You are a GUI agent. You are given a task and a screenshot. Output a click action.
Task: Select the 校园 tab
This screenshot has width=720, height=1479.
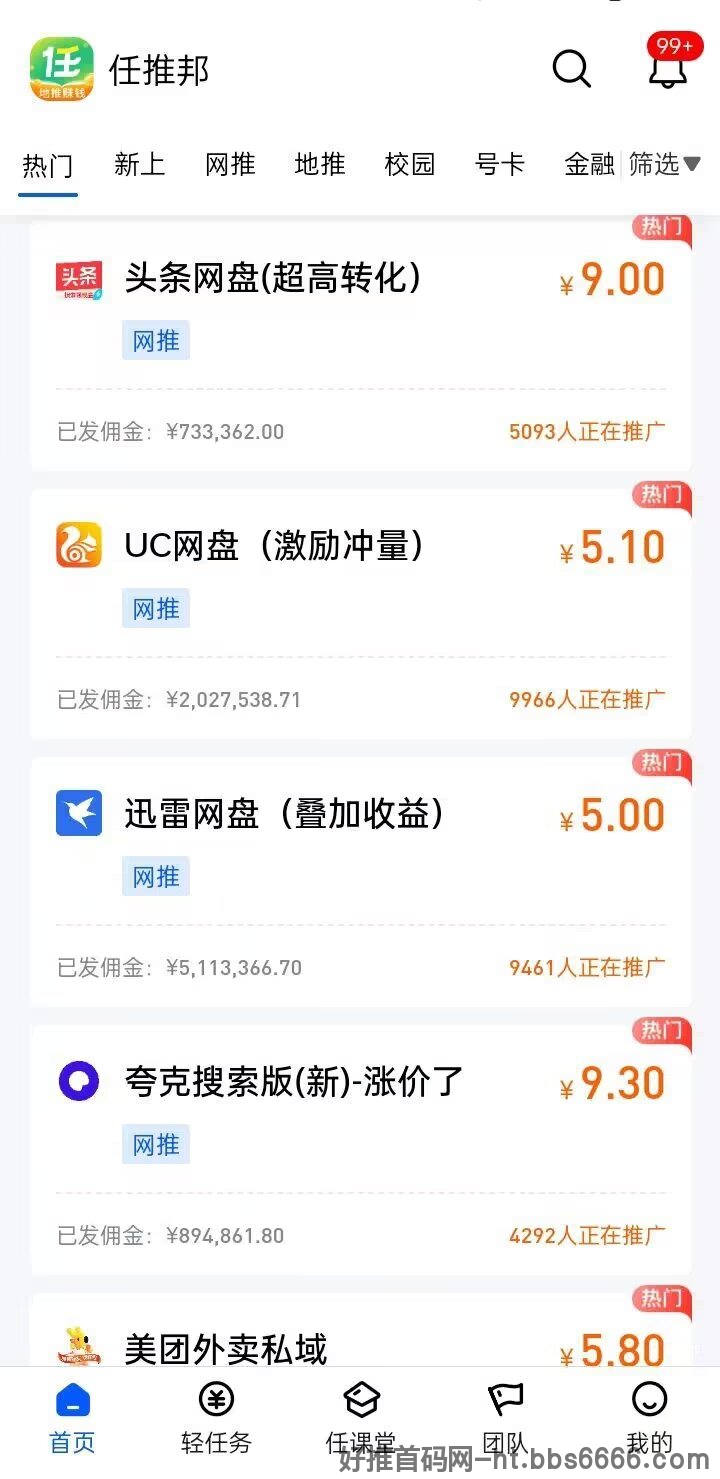pyautogui.click(x=410, y=164)
